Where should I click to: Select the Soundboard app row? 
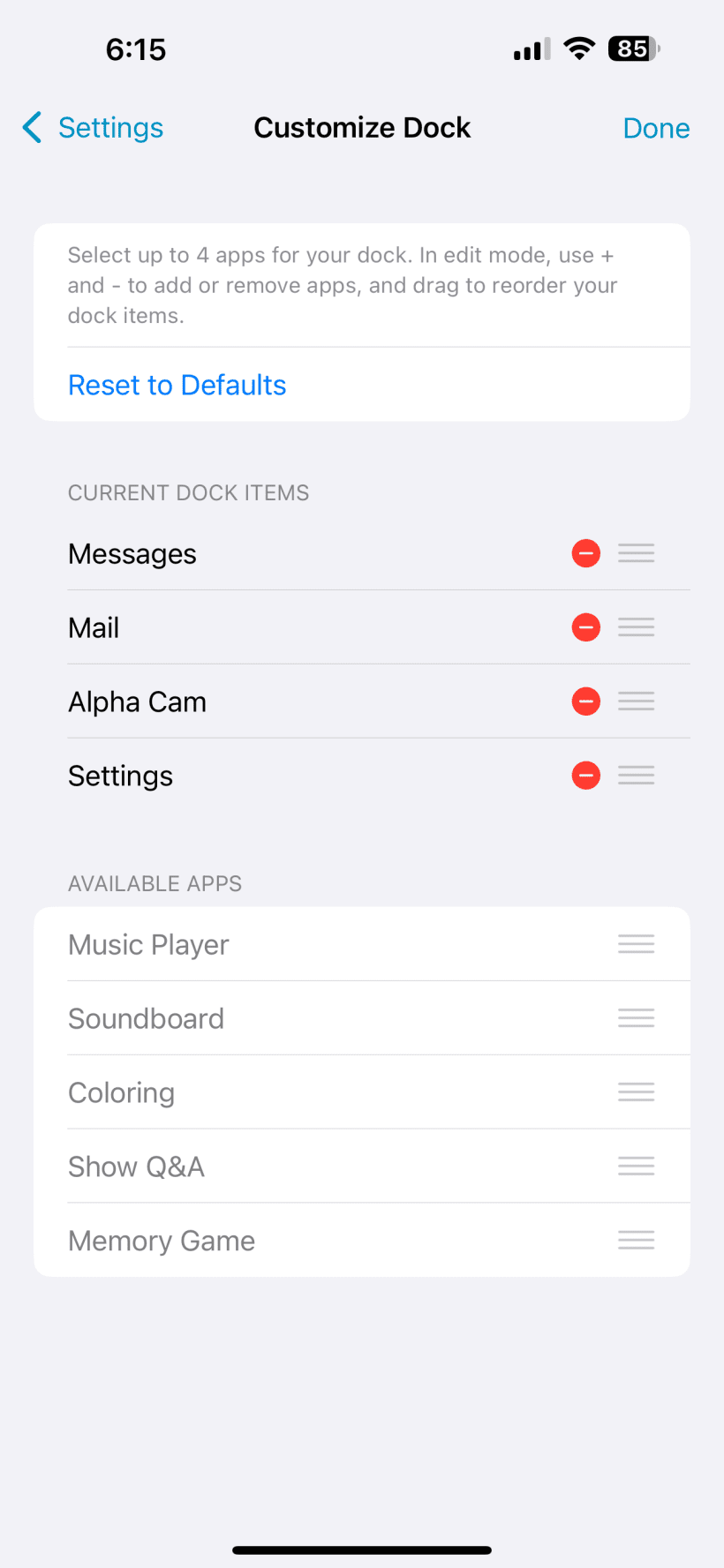coord(362,1018)
